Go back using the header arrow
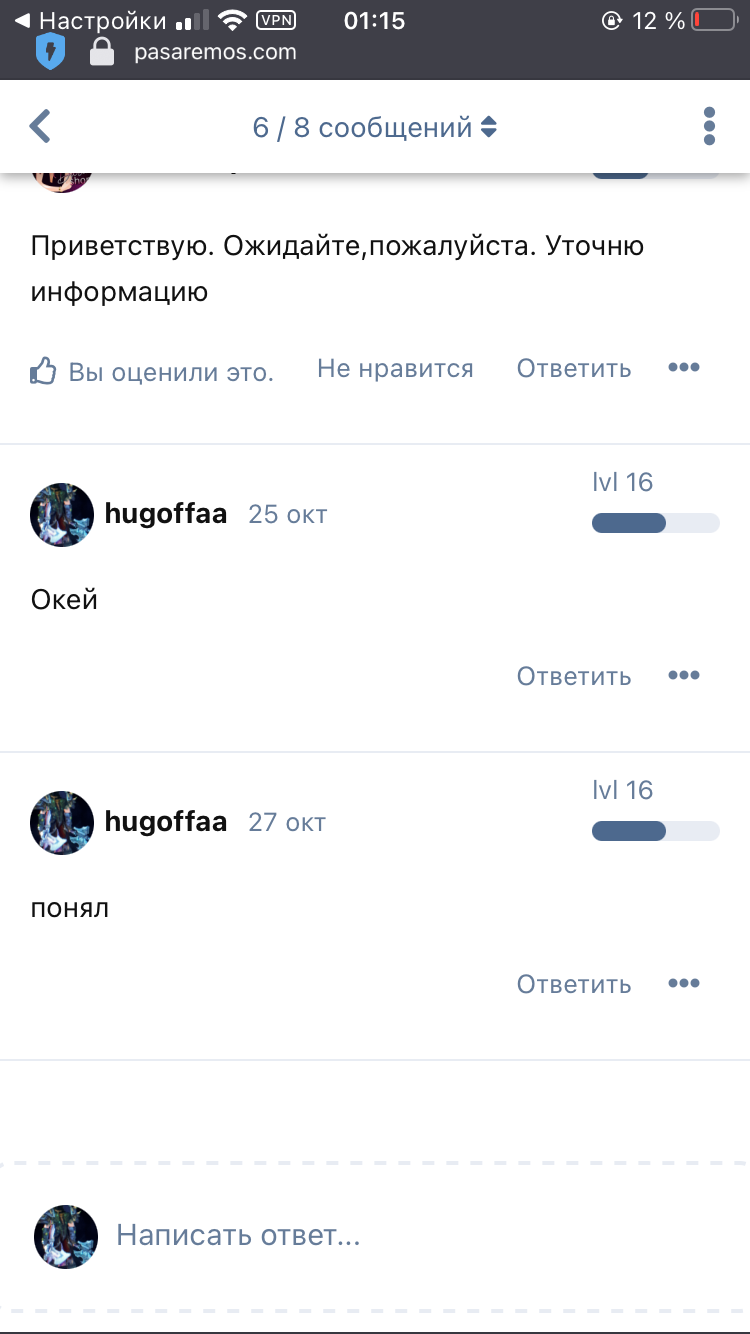The image size is (750, 1334). (x=40, y=127)
